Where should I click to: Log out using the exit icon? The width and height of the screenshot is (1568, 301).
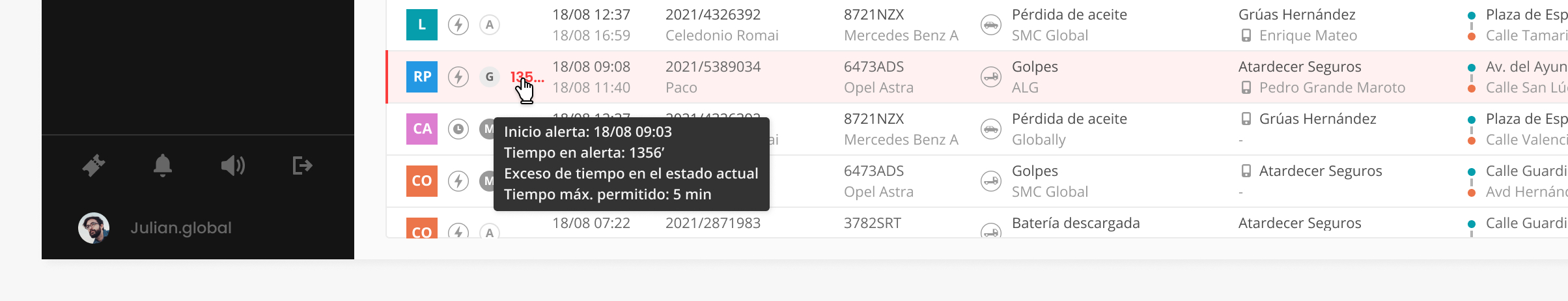[x=302, y=165]
